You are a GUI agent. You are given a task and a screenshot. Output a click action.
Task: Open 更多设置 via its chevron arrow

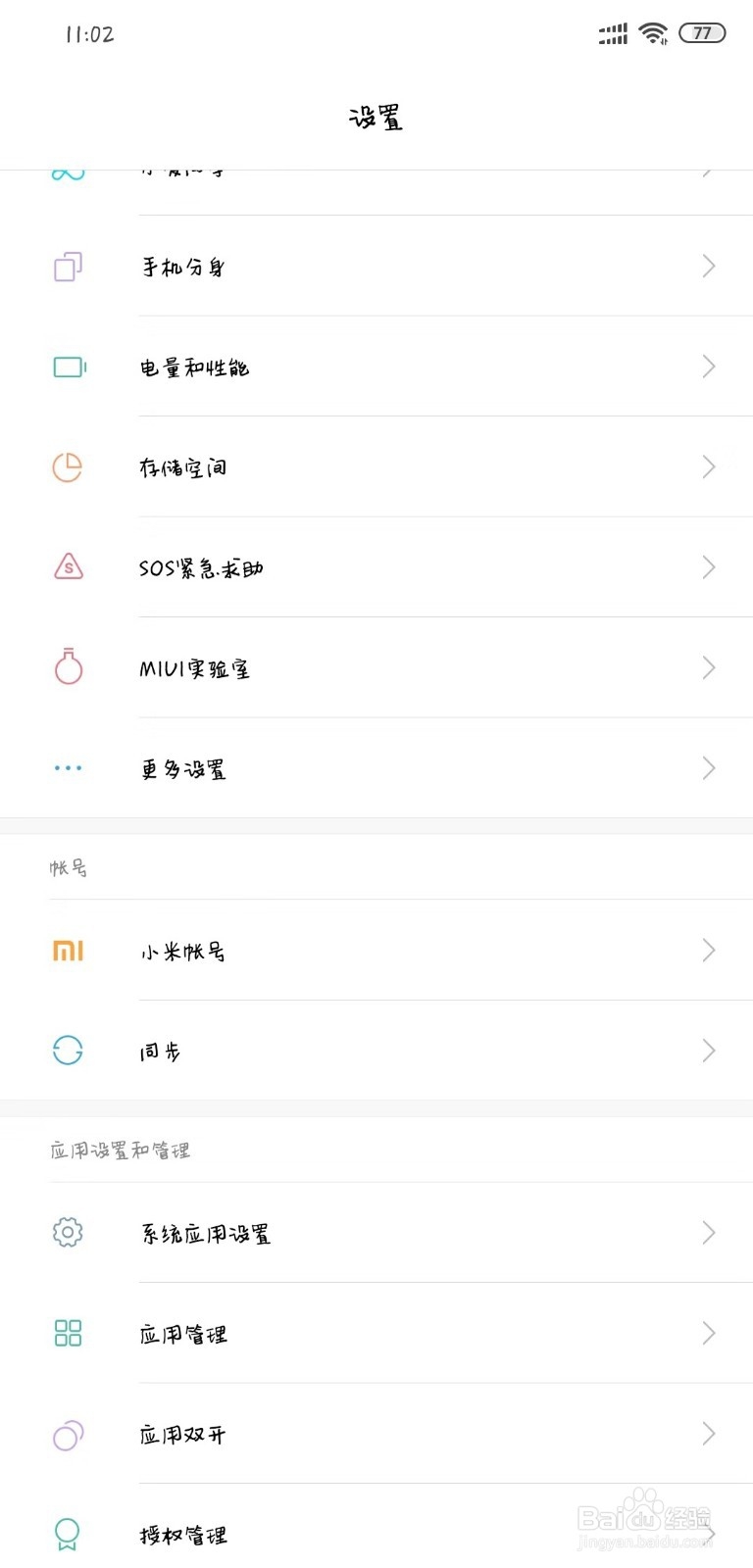point(709,768)
